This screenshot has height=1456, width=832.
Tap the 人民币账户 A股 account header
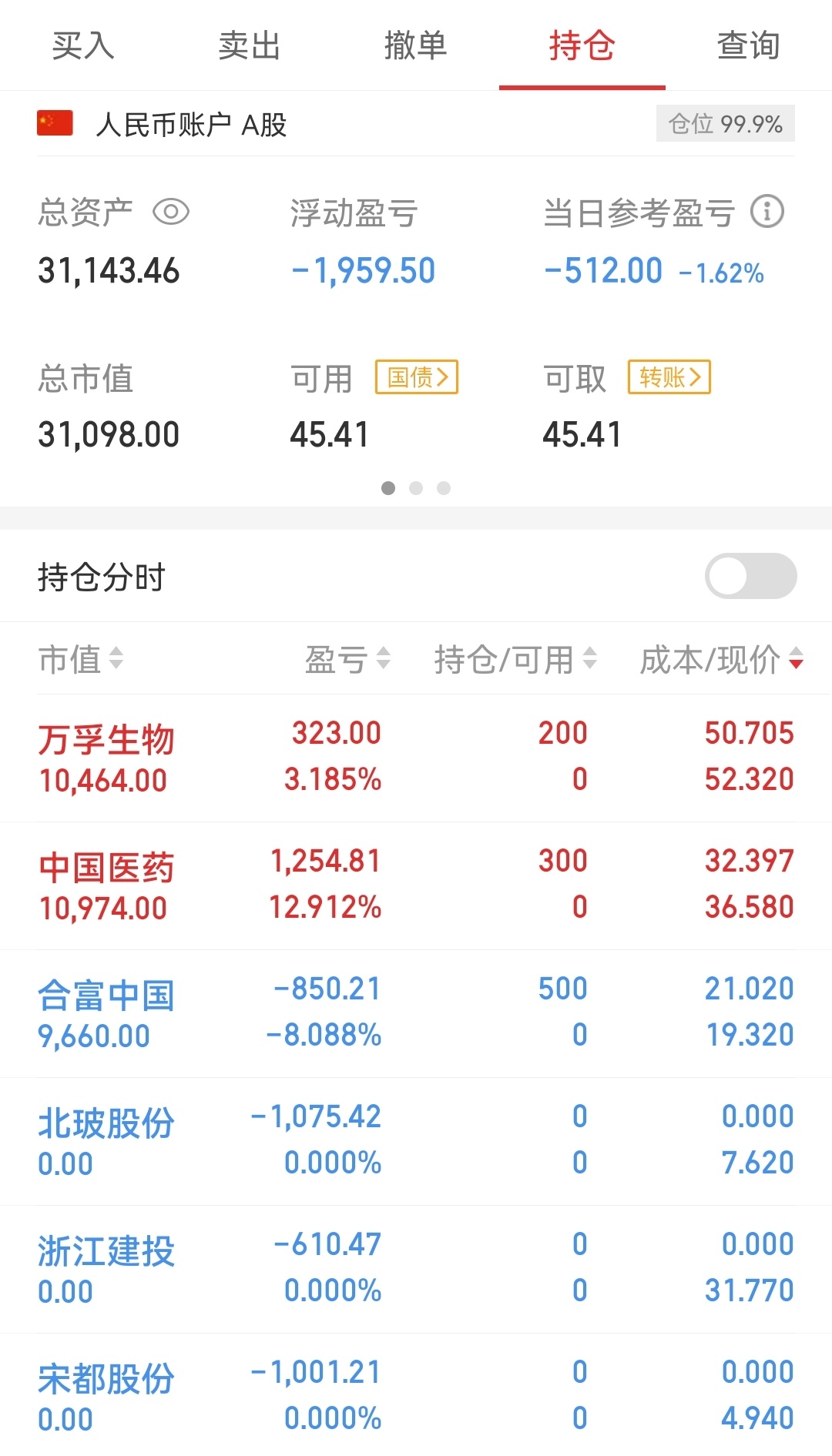416,124
